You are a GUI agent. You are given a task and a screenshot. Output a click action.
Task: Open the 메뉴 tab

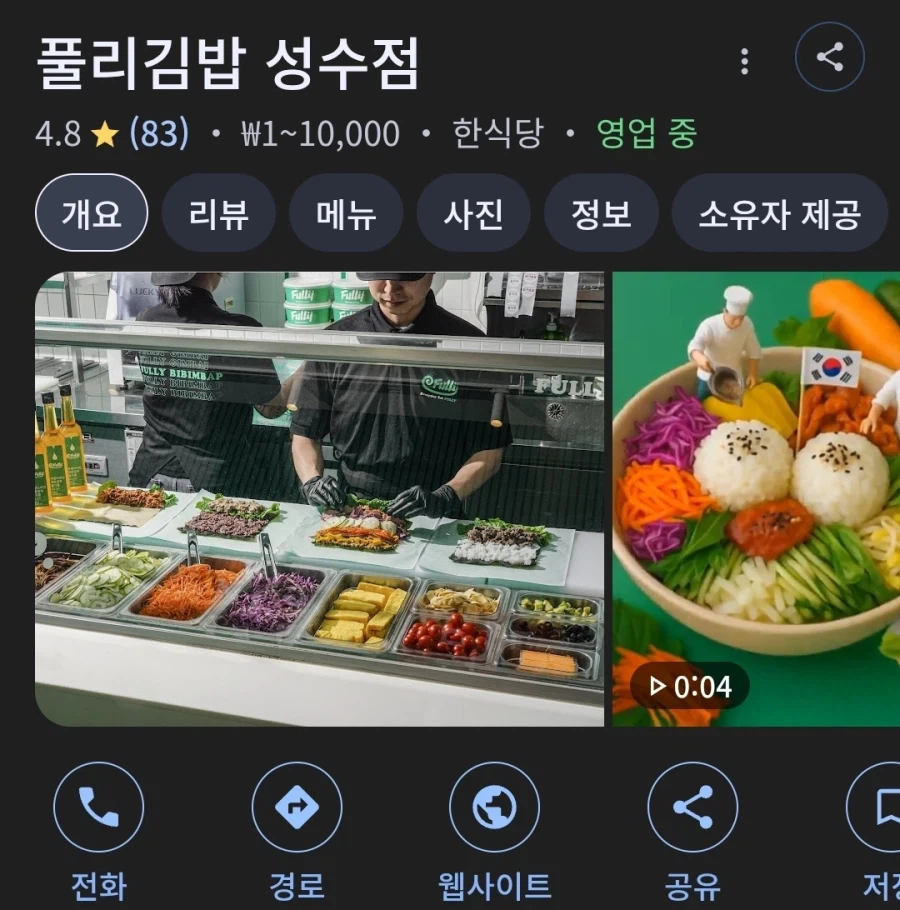click(345, 212)
